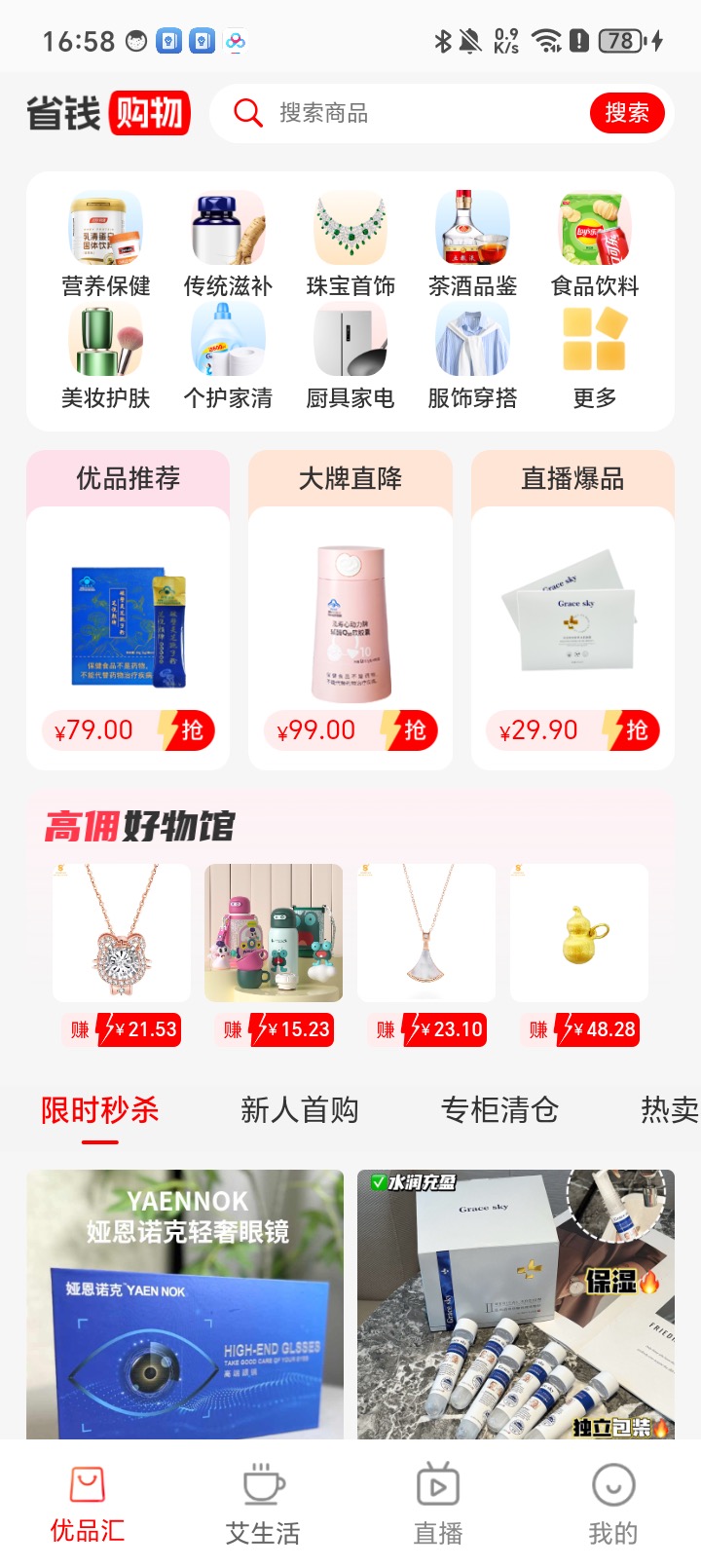
Task: Open the 厨具家电 category
Action: 350,357
